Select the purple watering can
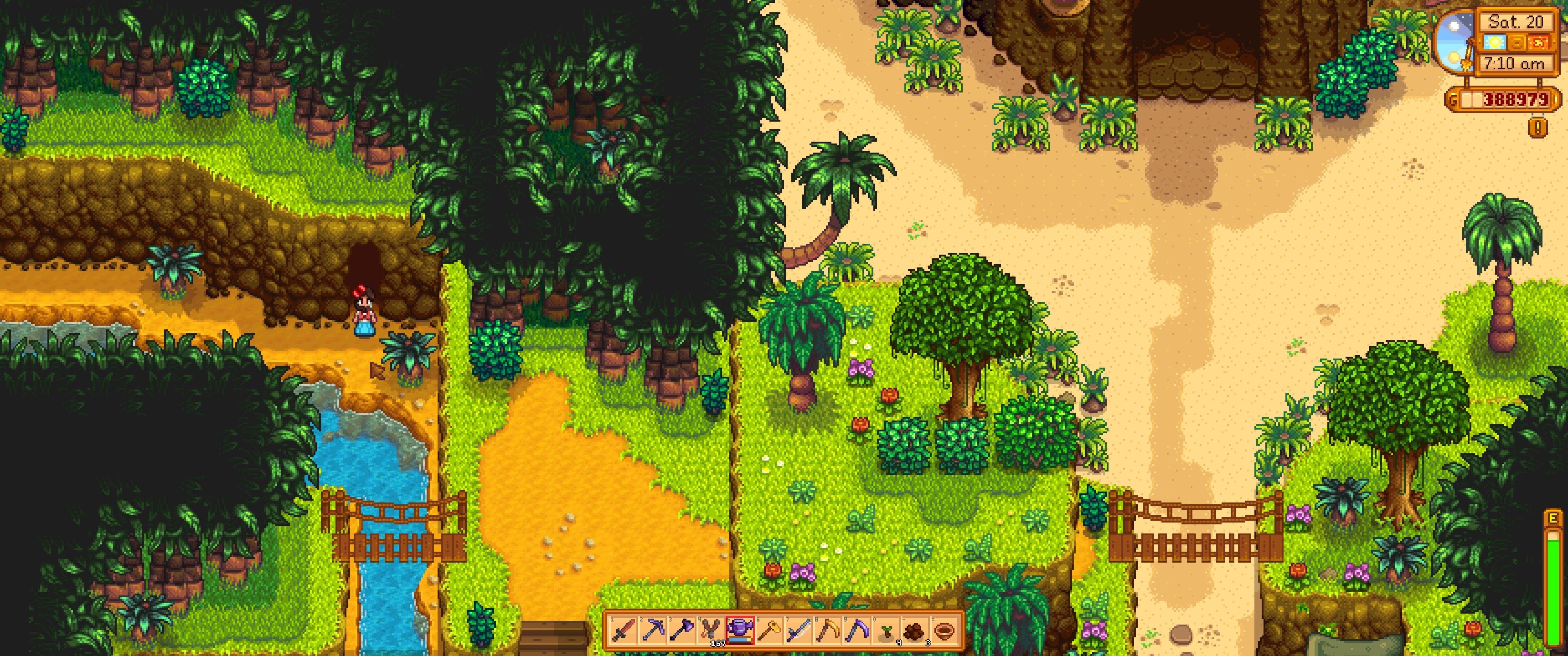This screenshot has height=656, width=1568. click(740, 630)
